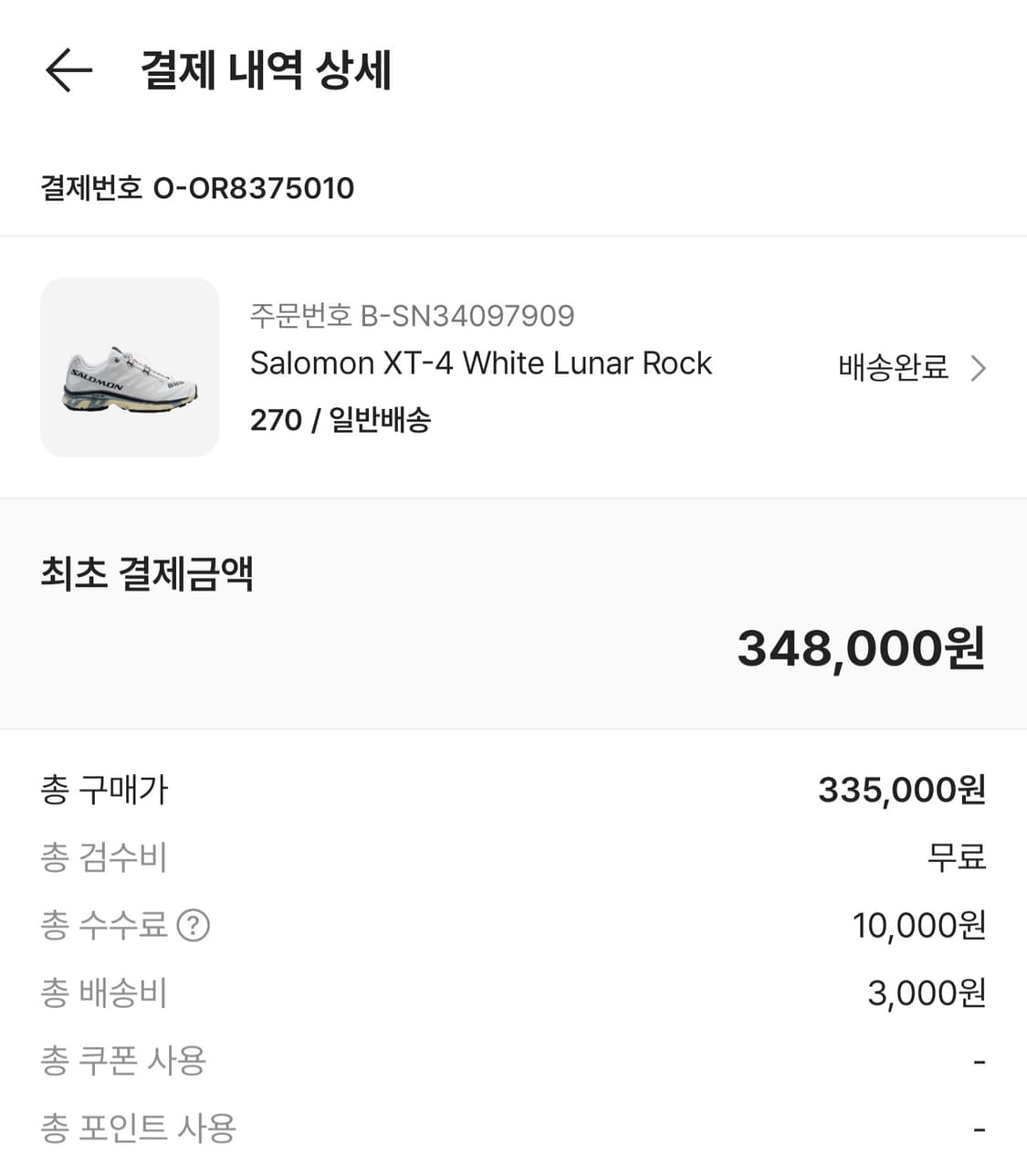The height and width of the screenshot is (1176, 1027).
Task: Select the 10,000원 total fee amount
Action: tap(918, 925)
